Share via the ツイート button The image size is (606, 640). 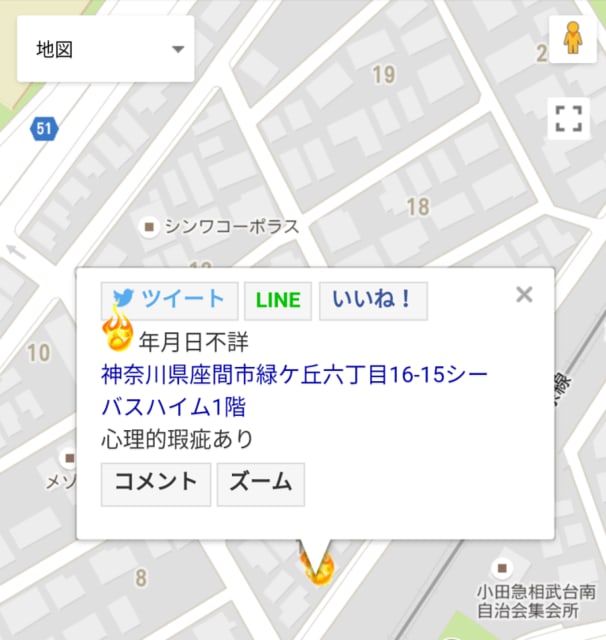(x=169, y=301)
